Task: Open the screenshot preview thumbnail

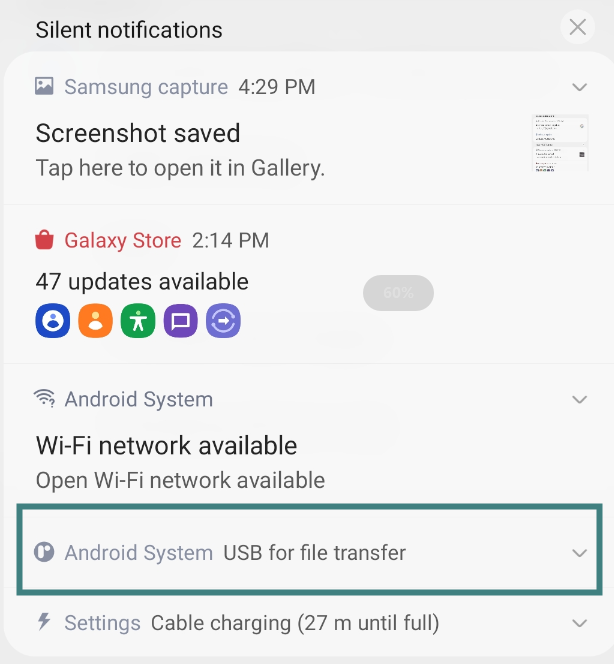Action: [x=560, y=144]
